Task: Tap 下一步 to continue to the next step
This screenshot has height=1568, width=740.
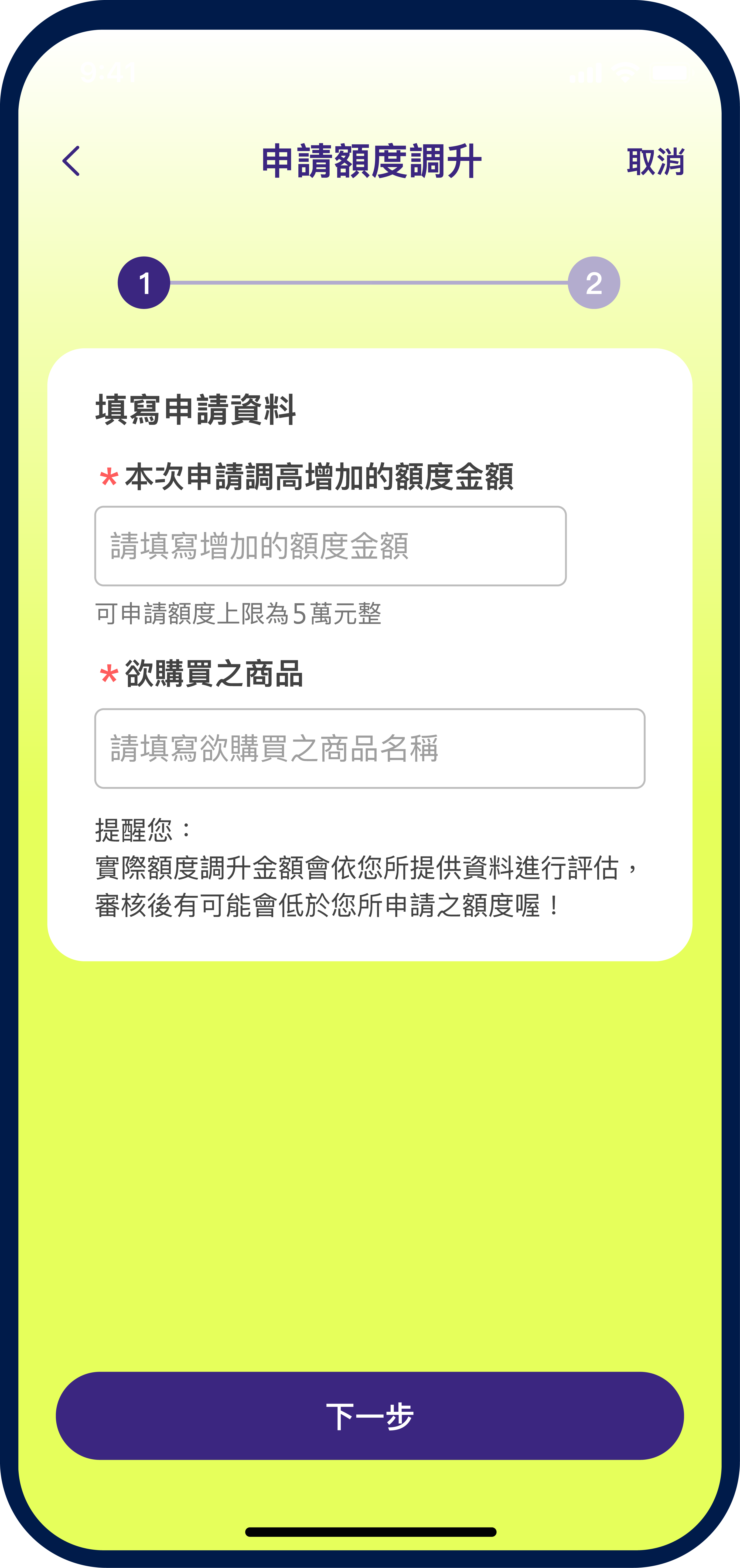Action: (370, 1415)
